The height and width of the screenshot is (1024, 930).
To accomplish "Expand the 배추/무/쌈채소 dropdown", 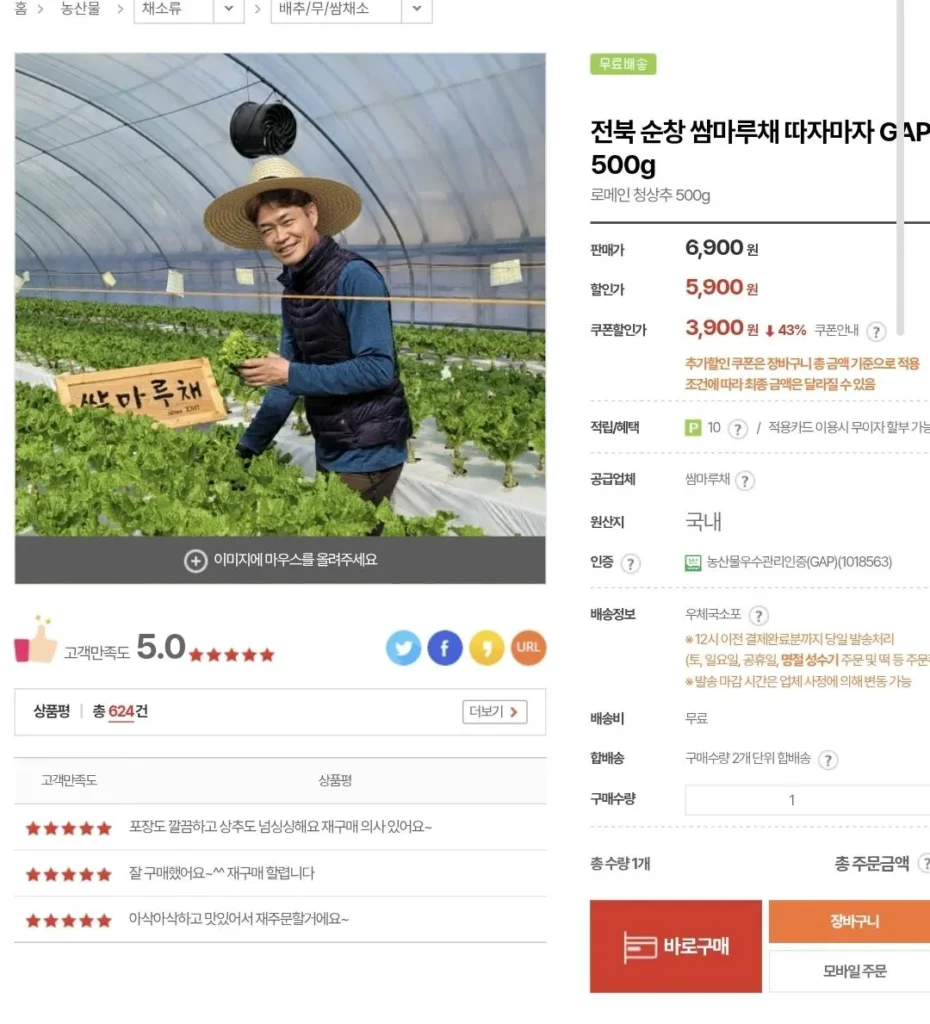I will (416, 11).
